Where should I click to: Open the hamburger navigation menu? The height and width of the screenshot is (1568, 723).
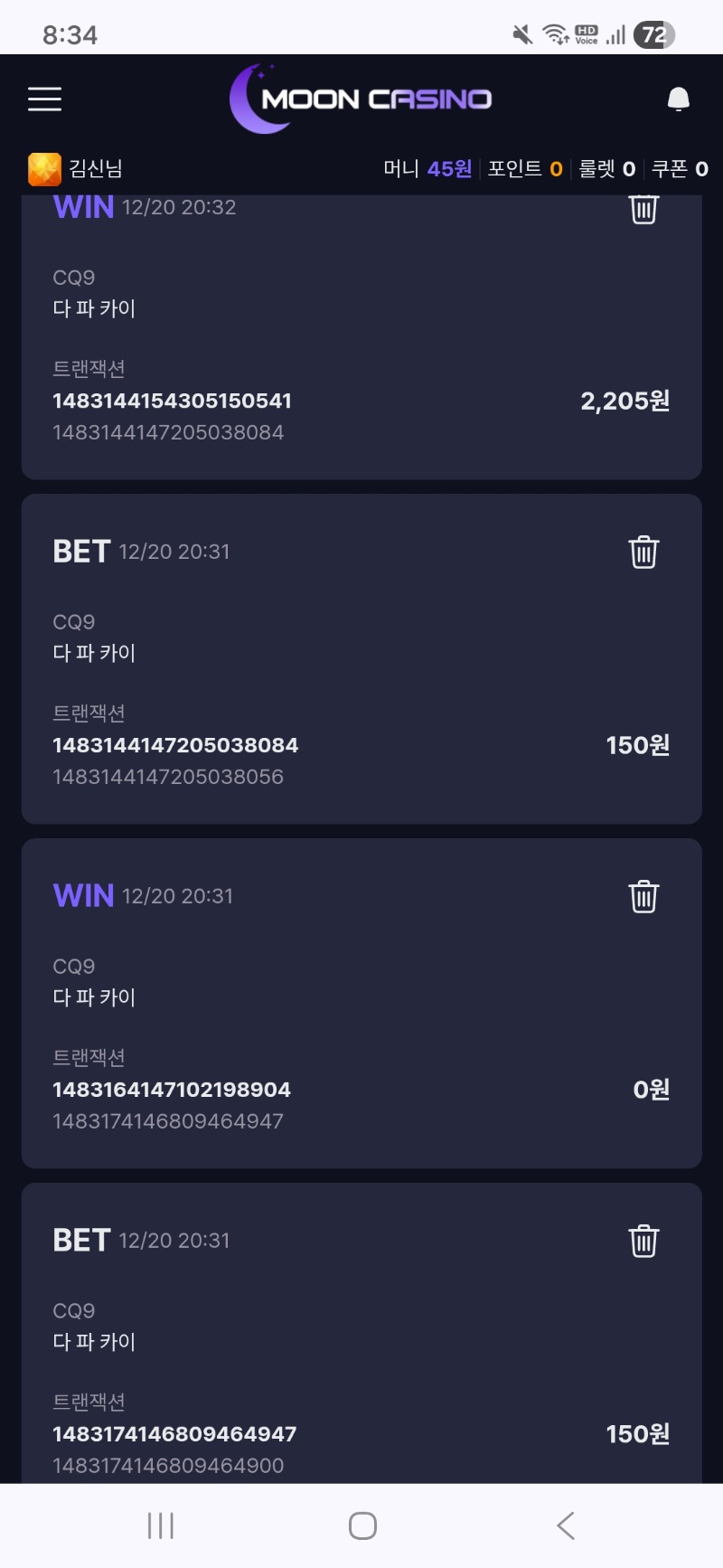[x=43, y=99]
